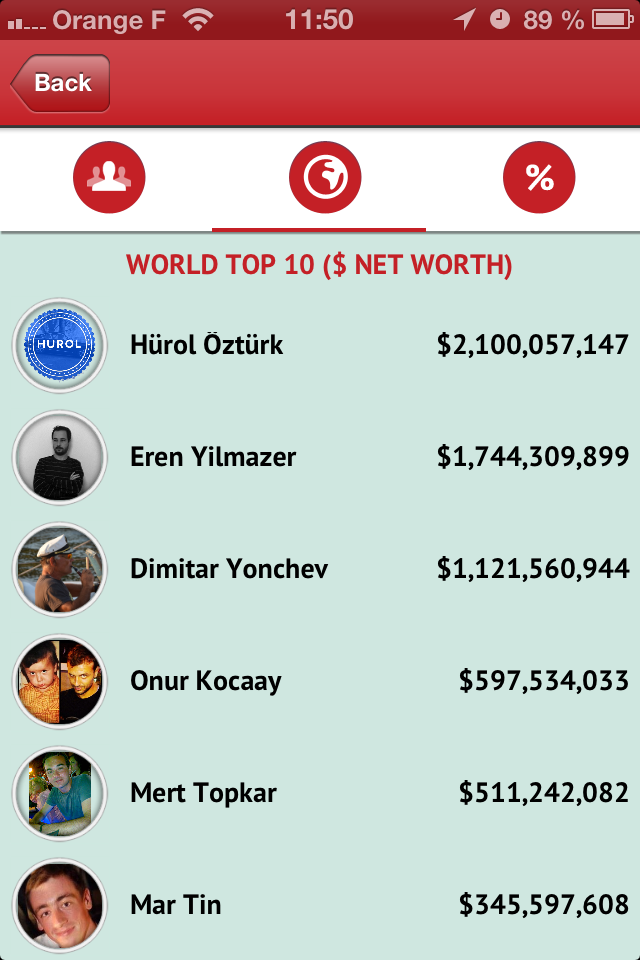This screenshot has width=640, height=960.
Task: View Eren Yilmazer's entry
Action: coord(320,458)
